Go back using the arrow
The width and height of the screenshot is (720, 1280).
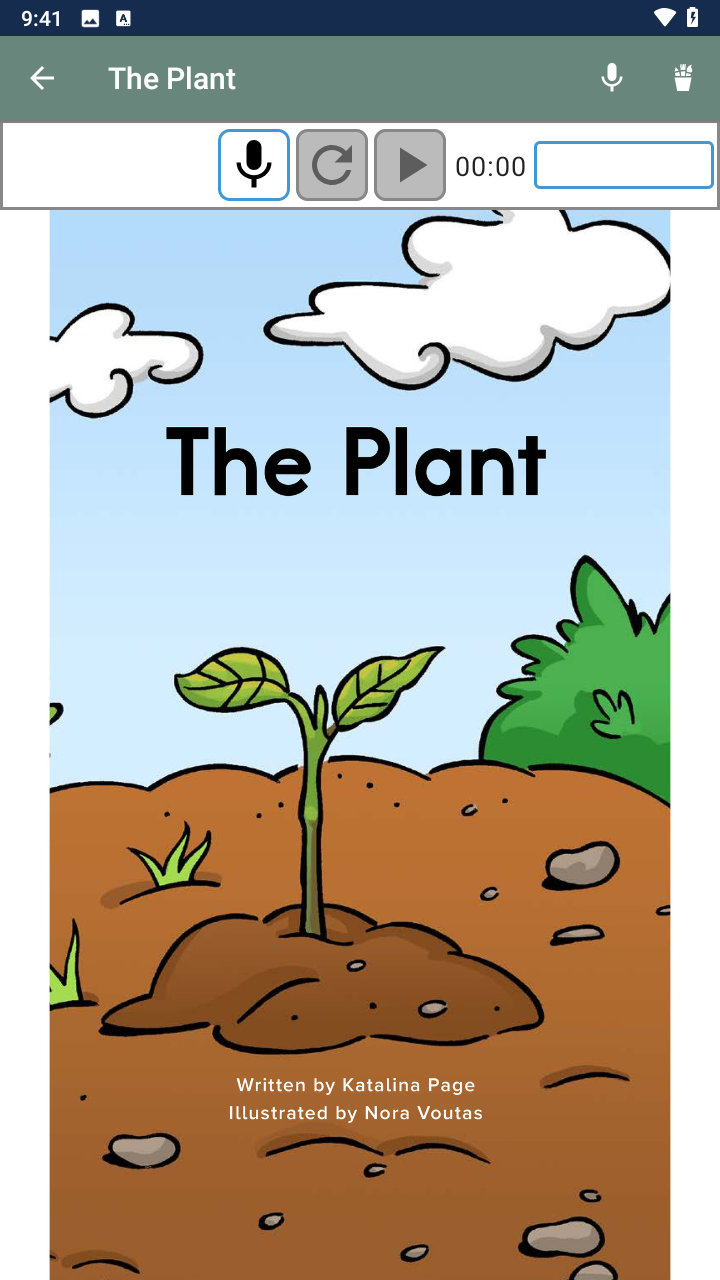click(x=42, y=78)
